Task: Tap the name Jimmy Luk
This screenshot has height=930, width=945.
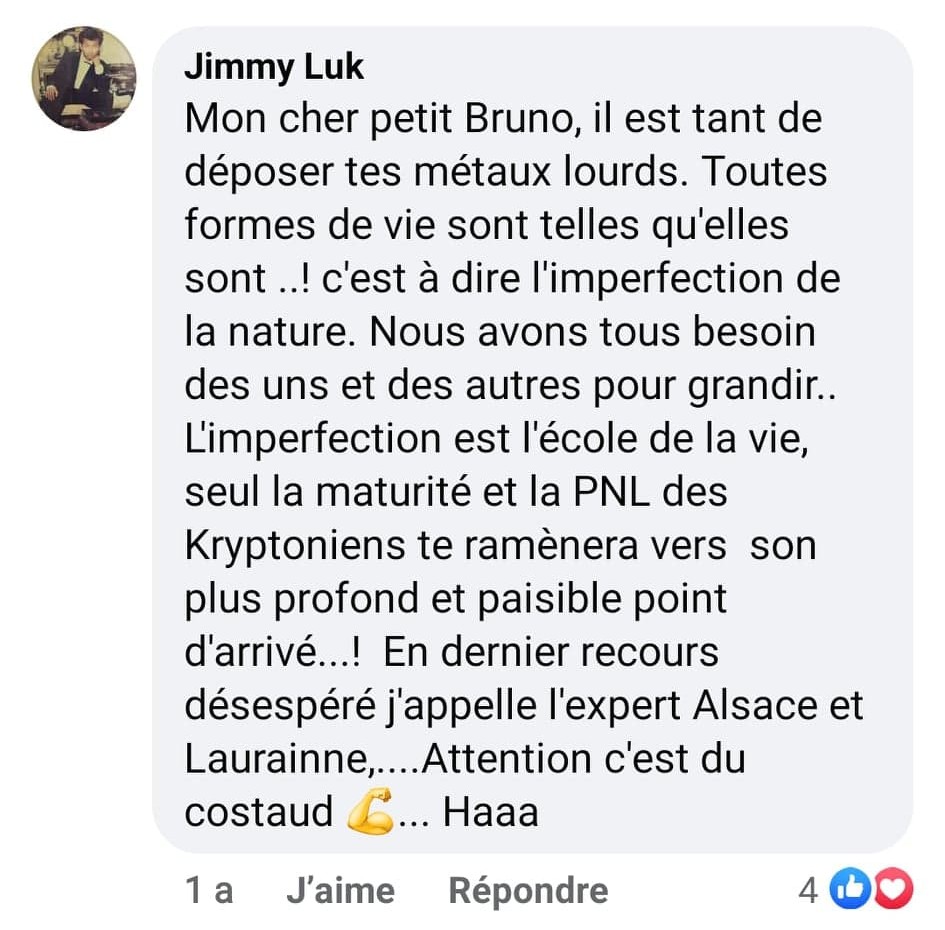Action: tap(274, 67)
